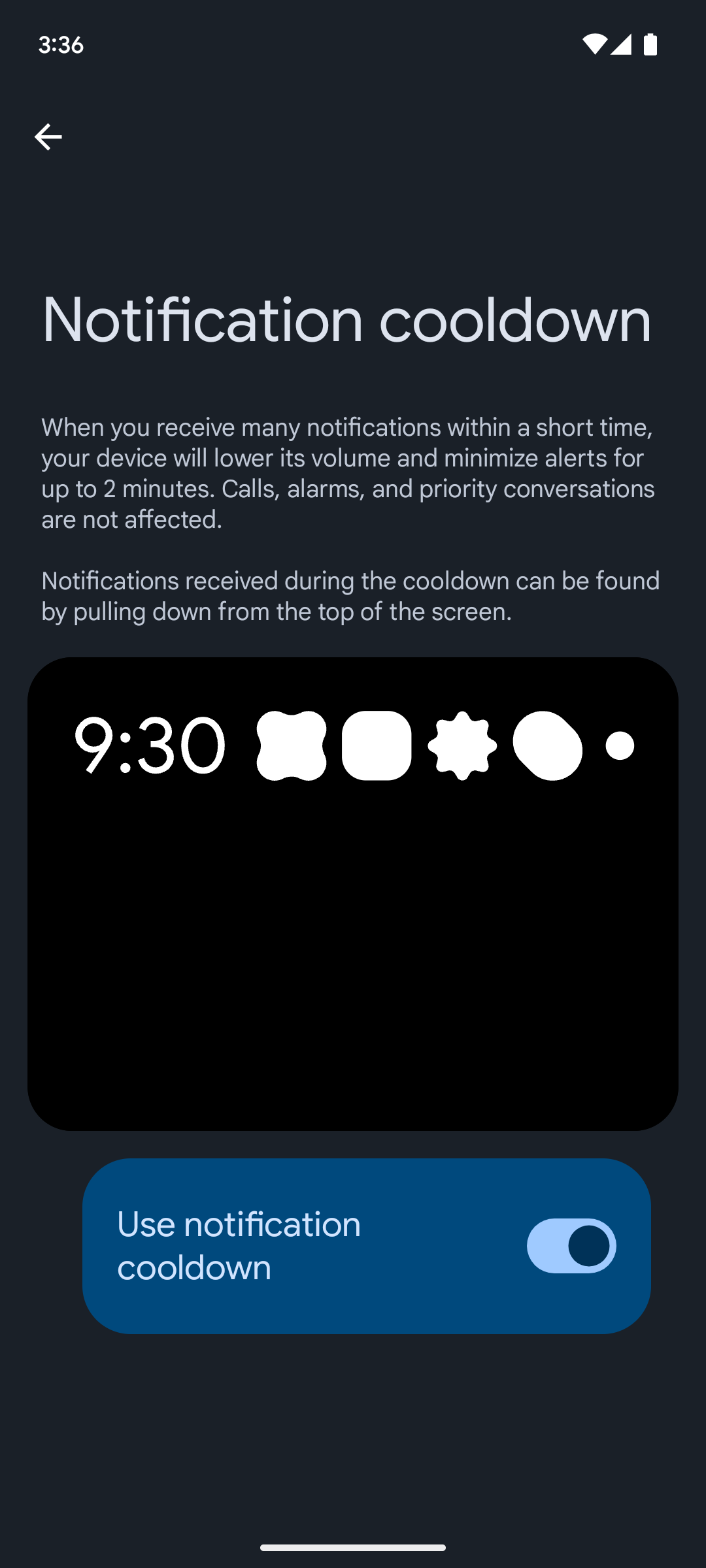Disable the Use notification cooldown switch
Screen dimensions: 706x1568
[x=571, y=1245]
